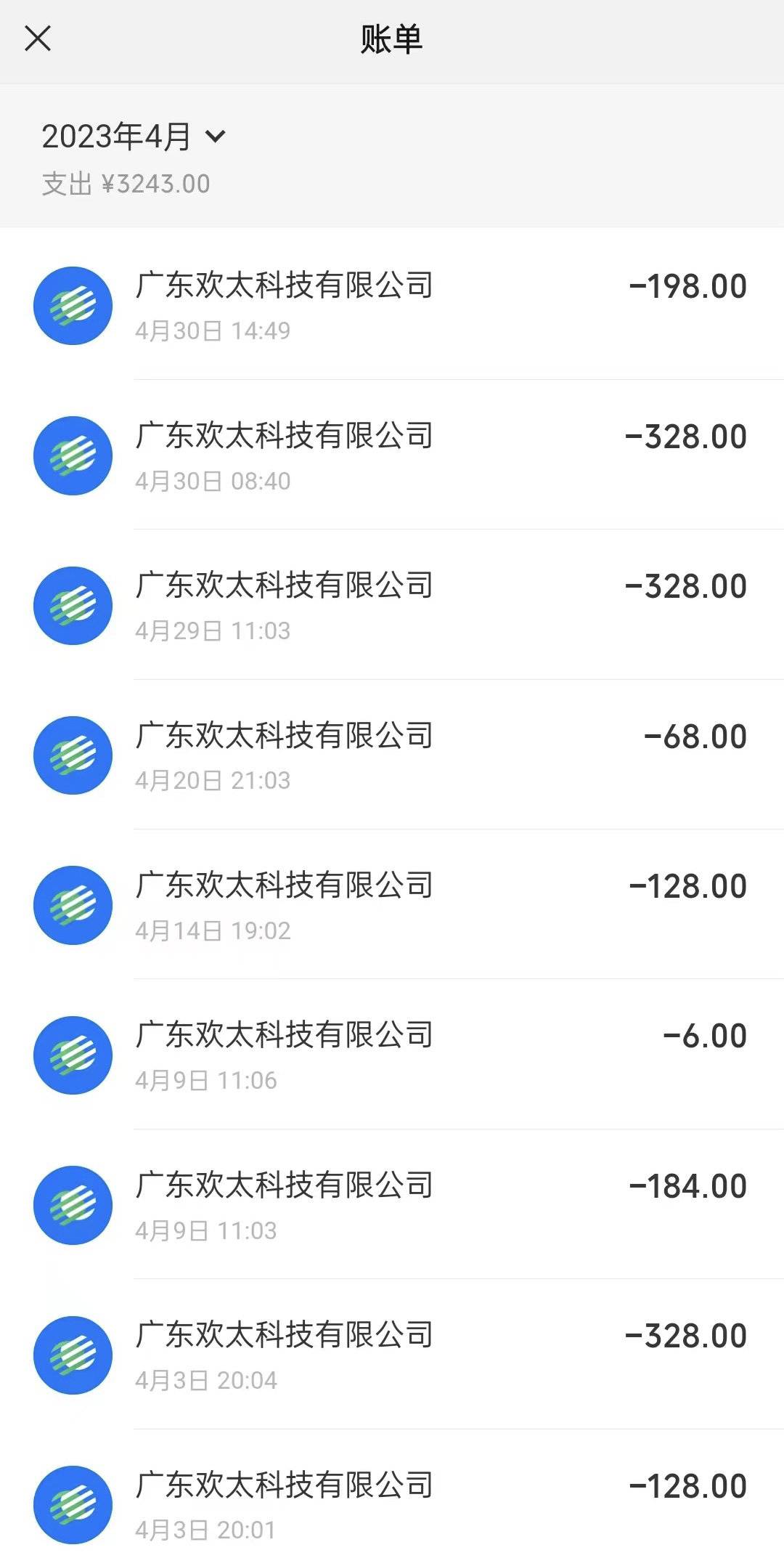Open the -198.00 transaction from 4月30日 14:49
This screenshot has width=784, height=1566.
point(392,305)
